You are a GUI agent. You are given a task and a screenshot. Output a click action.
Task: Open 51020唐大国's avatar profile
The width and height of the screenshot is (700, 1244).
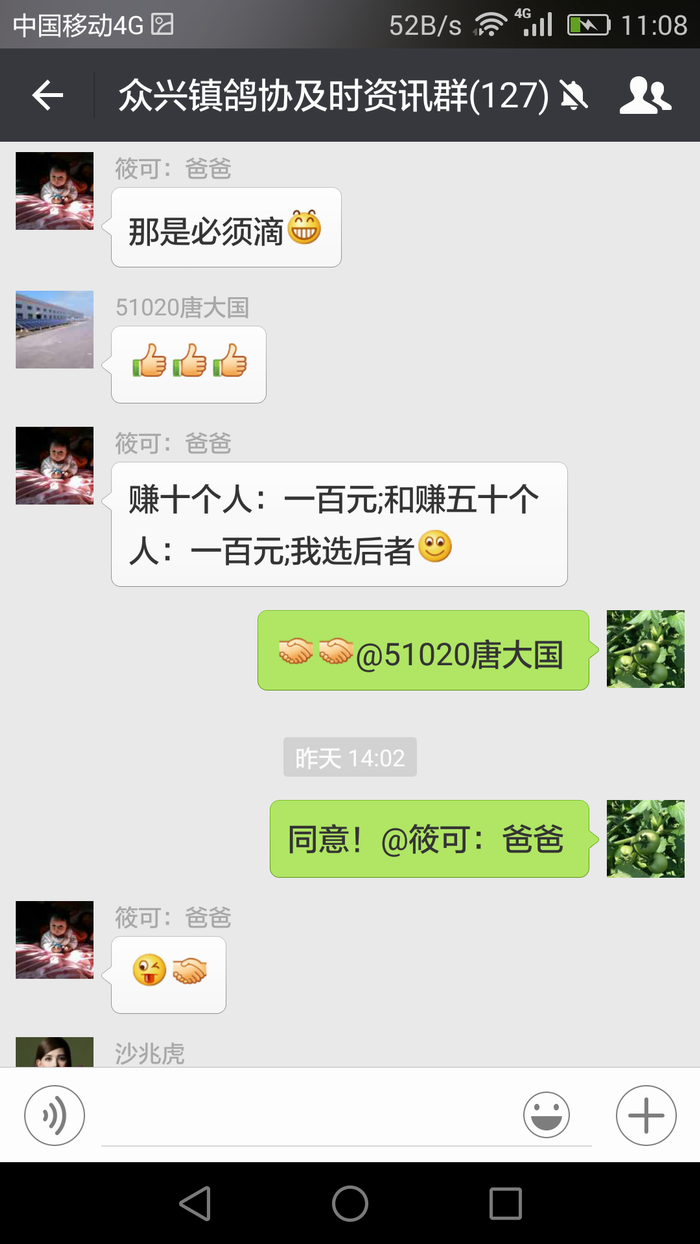(55, 329)
